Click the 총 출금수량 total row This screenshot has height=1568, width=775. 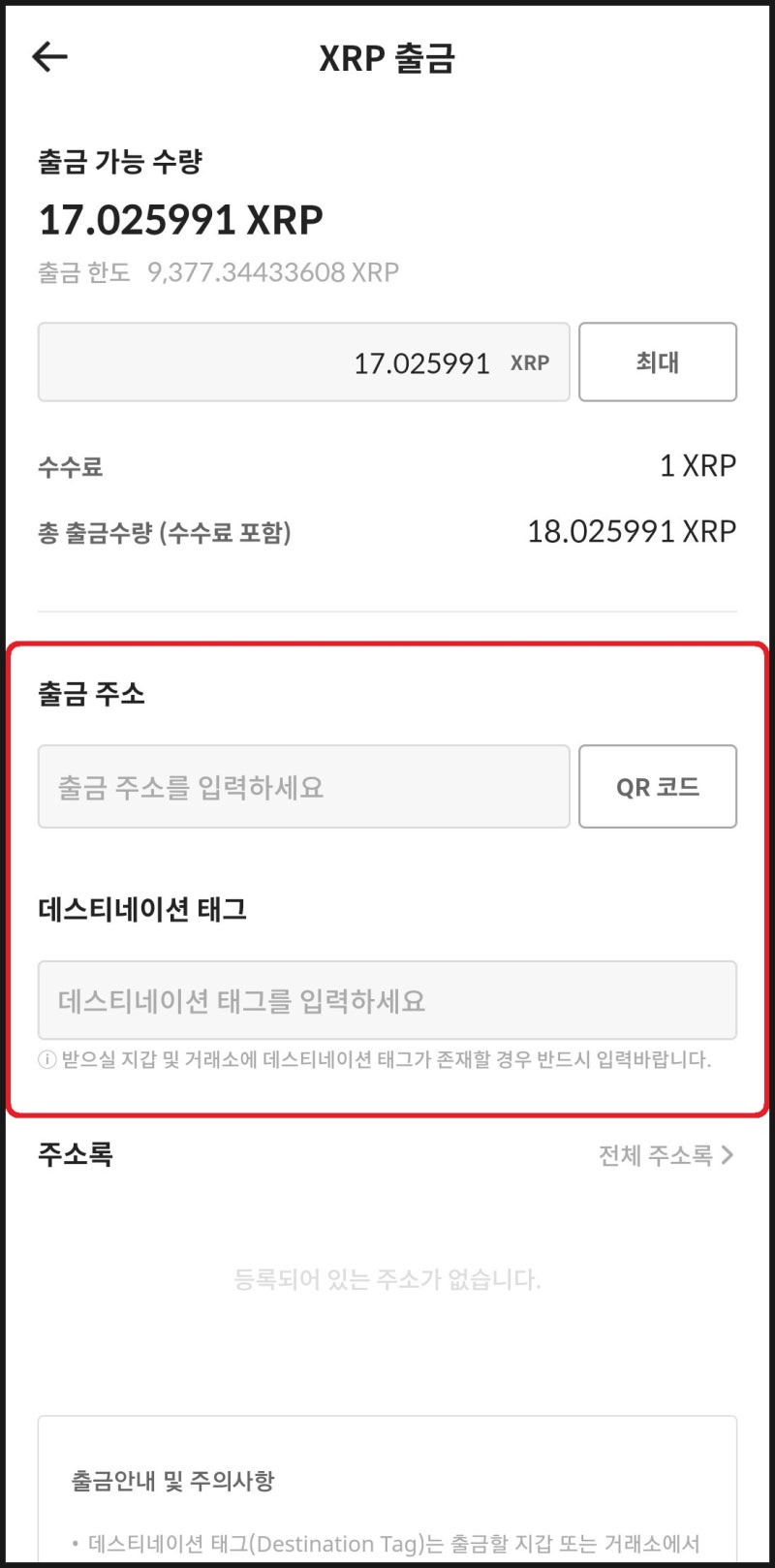point(387,531)
